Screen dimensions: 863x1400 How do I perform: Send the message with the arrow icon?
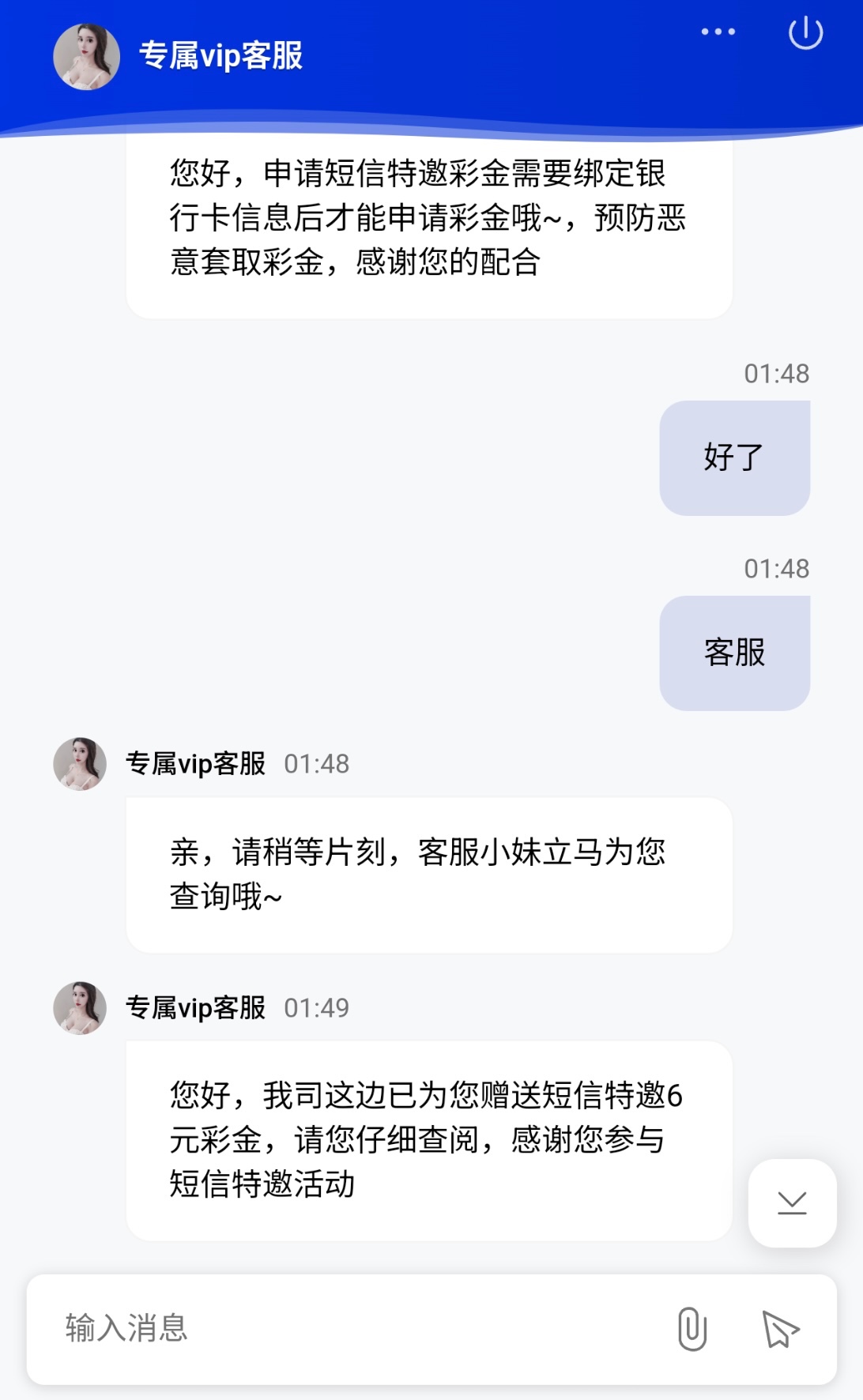tap(780, 1329)
